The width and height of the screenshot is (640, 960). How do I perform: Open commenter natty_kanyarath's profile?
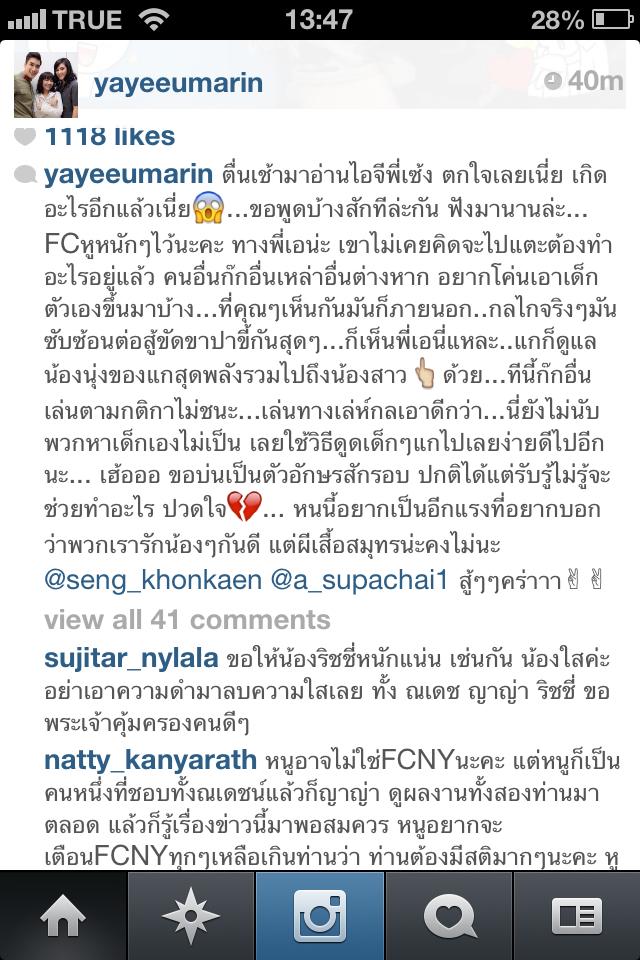[x=150, y=761]
